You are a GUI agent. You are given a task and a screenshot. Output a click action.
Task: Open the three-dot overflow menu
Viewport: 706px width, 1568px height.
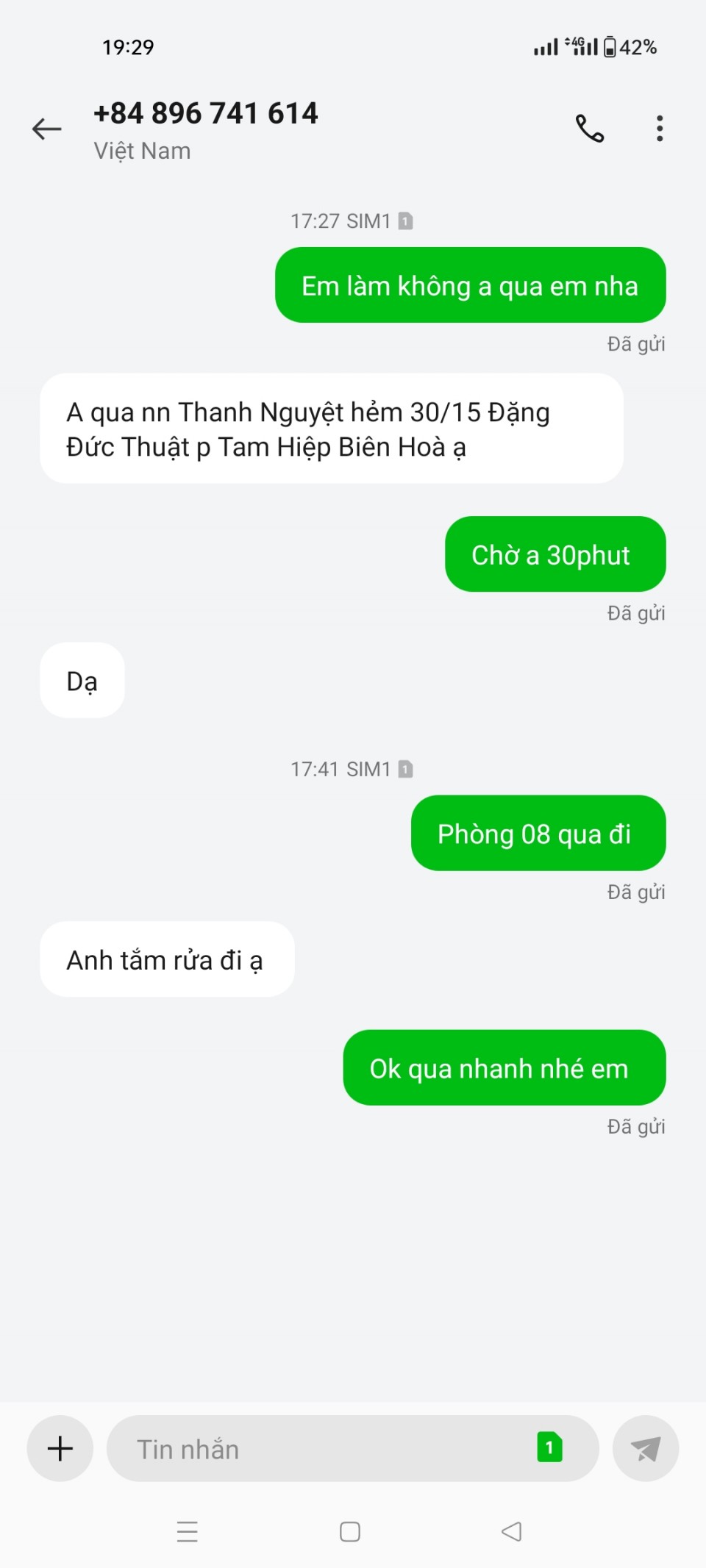pos(660,129)
